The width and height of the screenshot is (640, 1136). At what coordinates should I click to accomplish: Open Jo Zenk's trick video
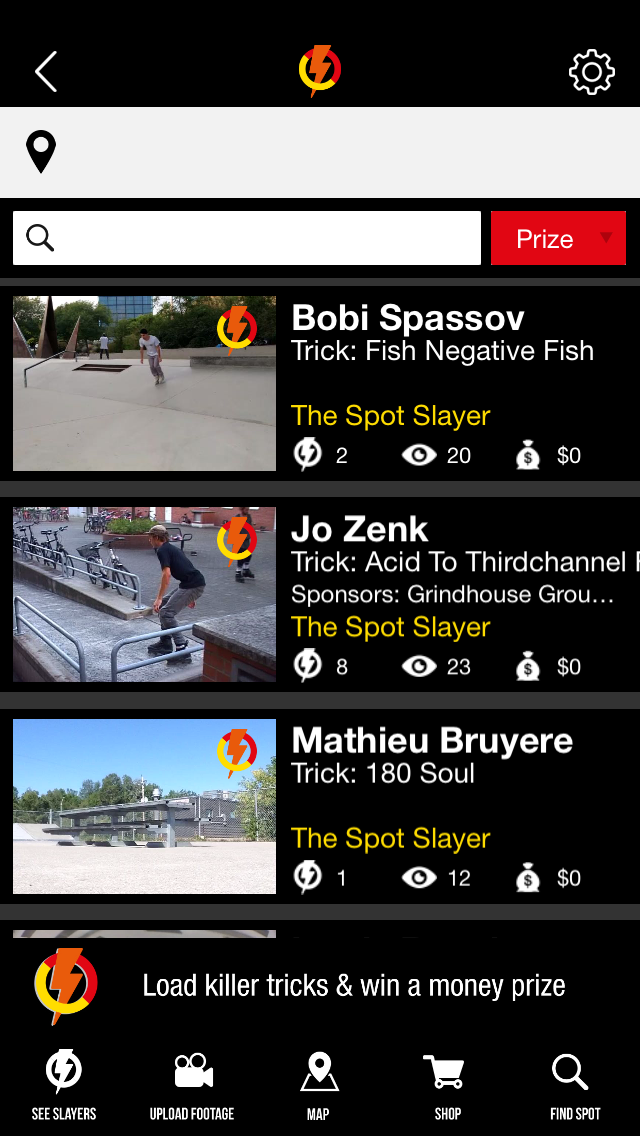pyautogui.click(x=144, y=594)
